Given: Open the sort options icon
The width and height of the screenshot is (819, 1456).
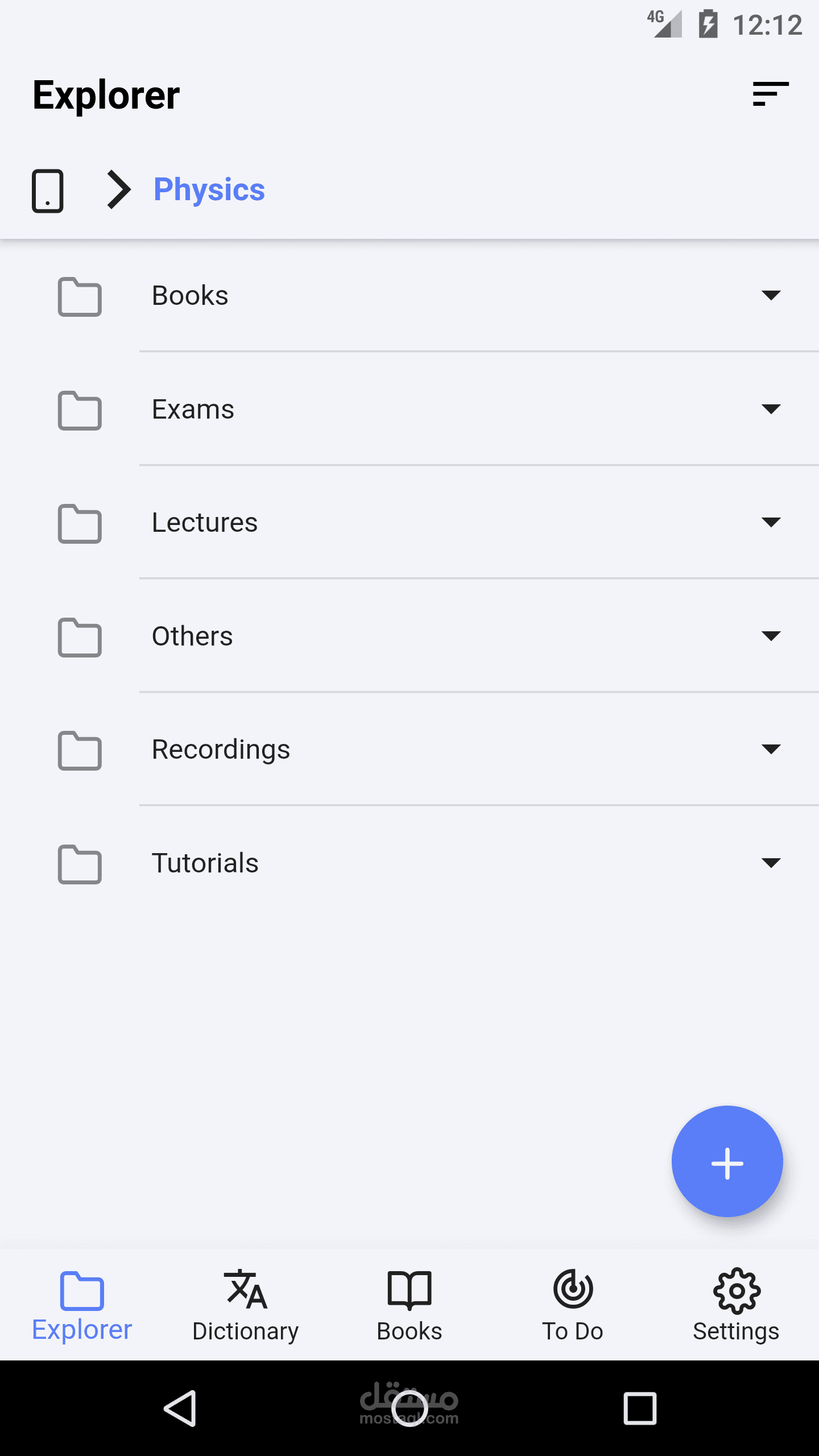Looking at the screenshot, I should 770,94.
